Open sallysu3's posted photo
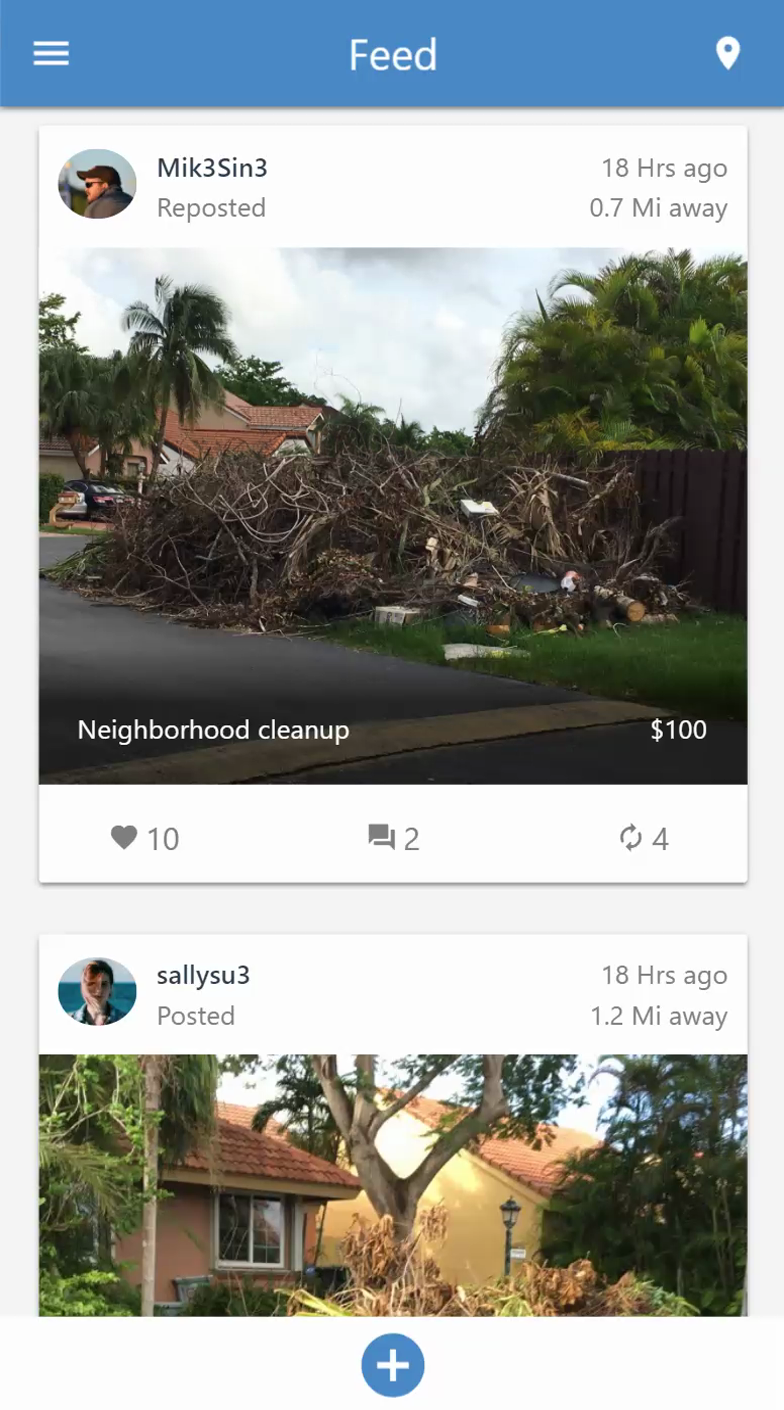784x1410 pixels. pos(392,1185)
